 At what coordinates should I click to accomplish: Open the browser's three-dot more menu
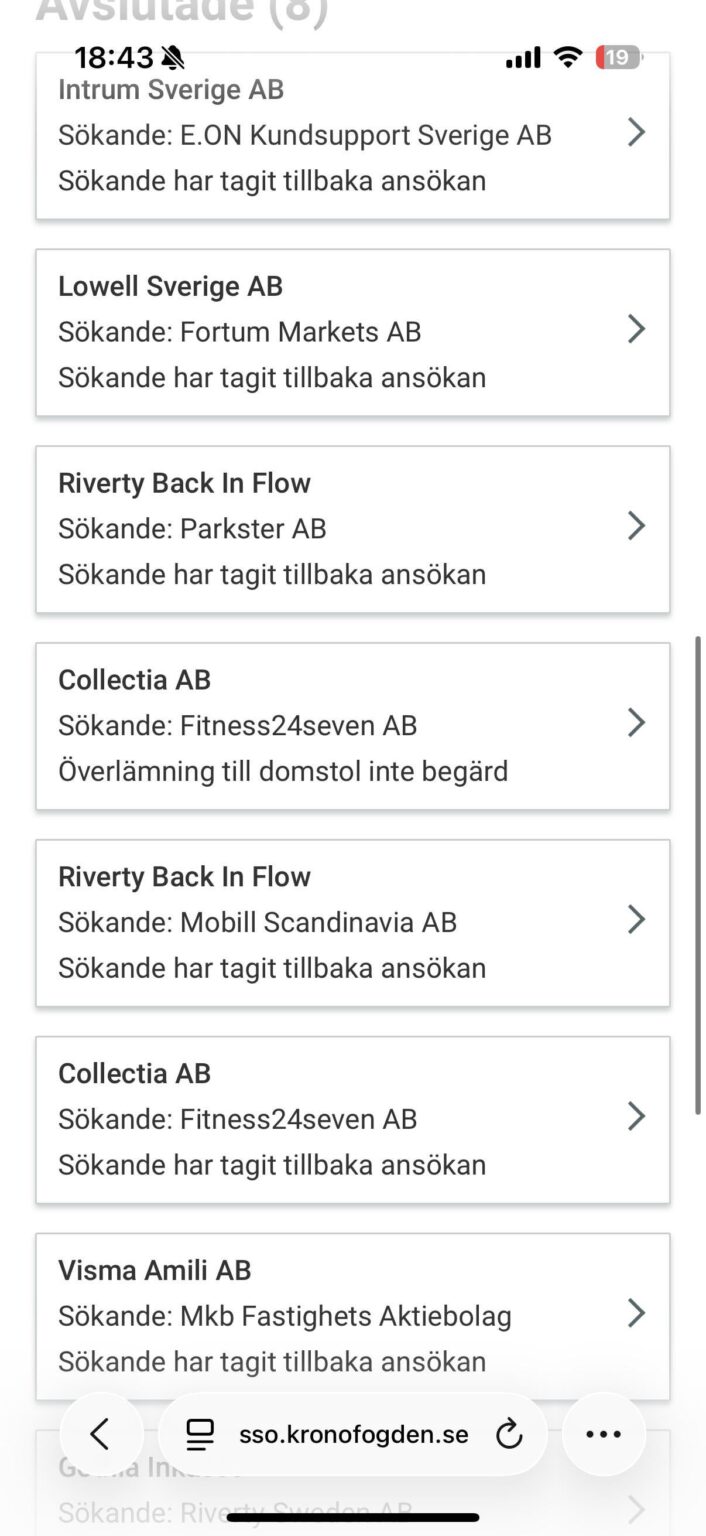(x=603, y=1434)
